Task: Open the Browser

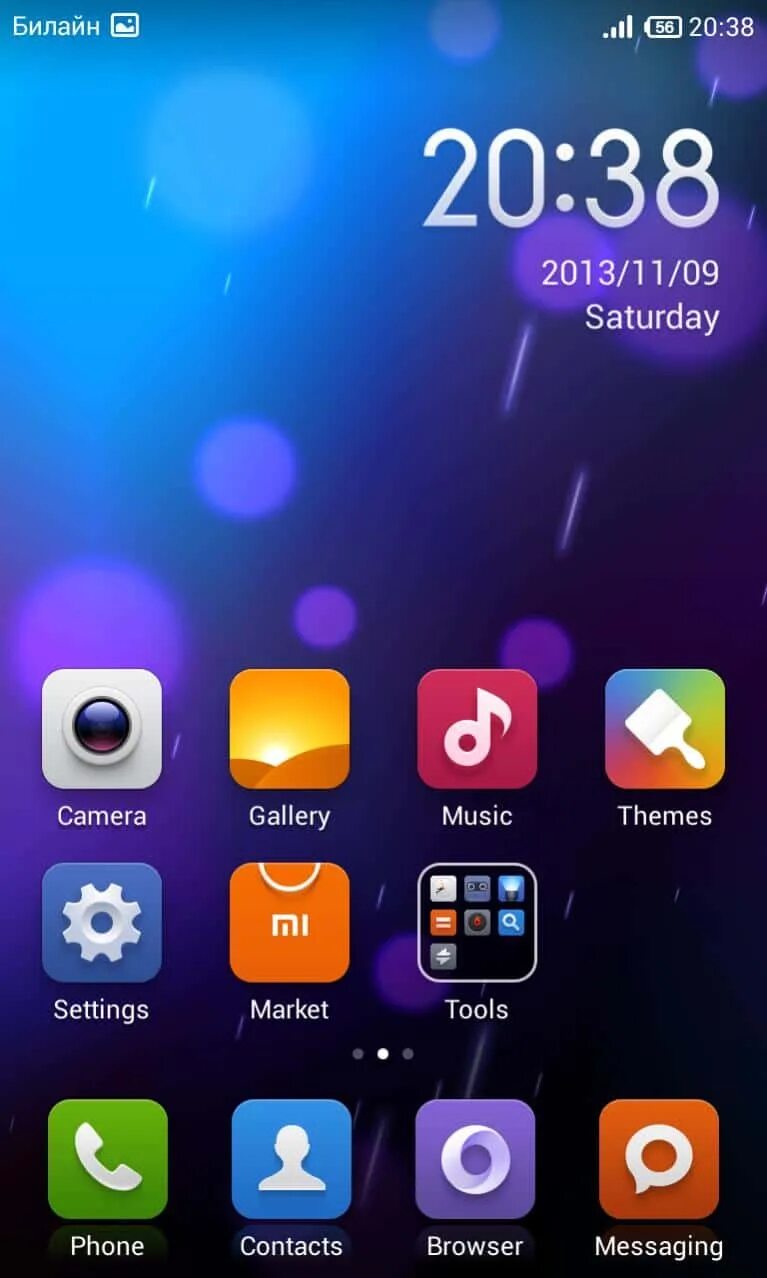Action: [x=475, y=1159]
